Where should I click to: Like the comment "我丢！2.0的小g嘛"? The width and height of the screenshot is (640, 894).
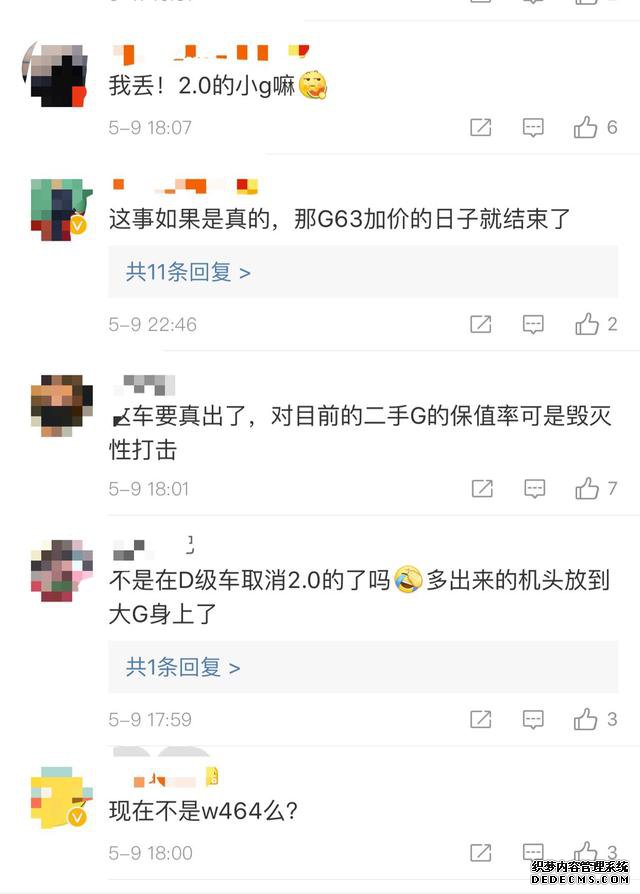point(586,127)
